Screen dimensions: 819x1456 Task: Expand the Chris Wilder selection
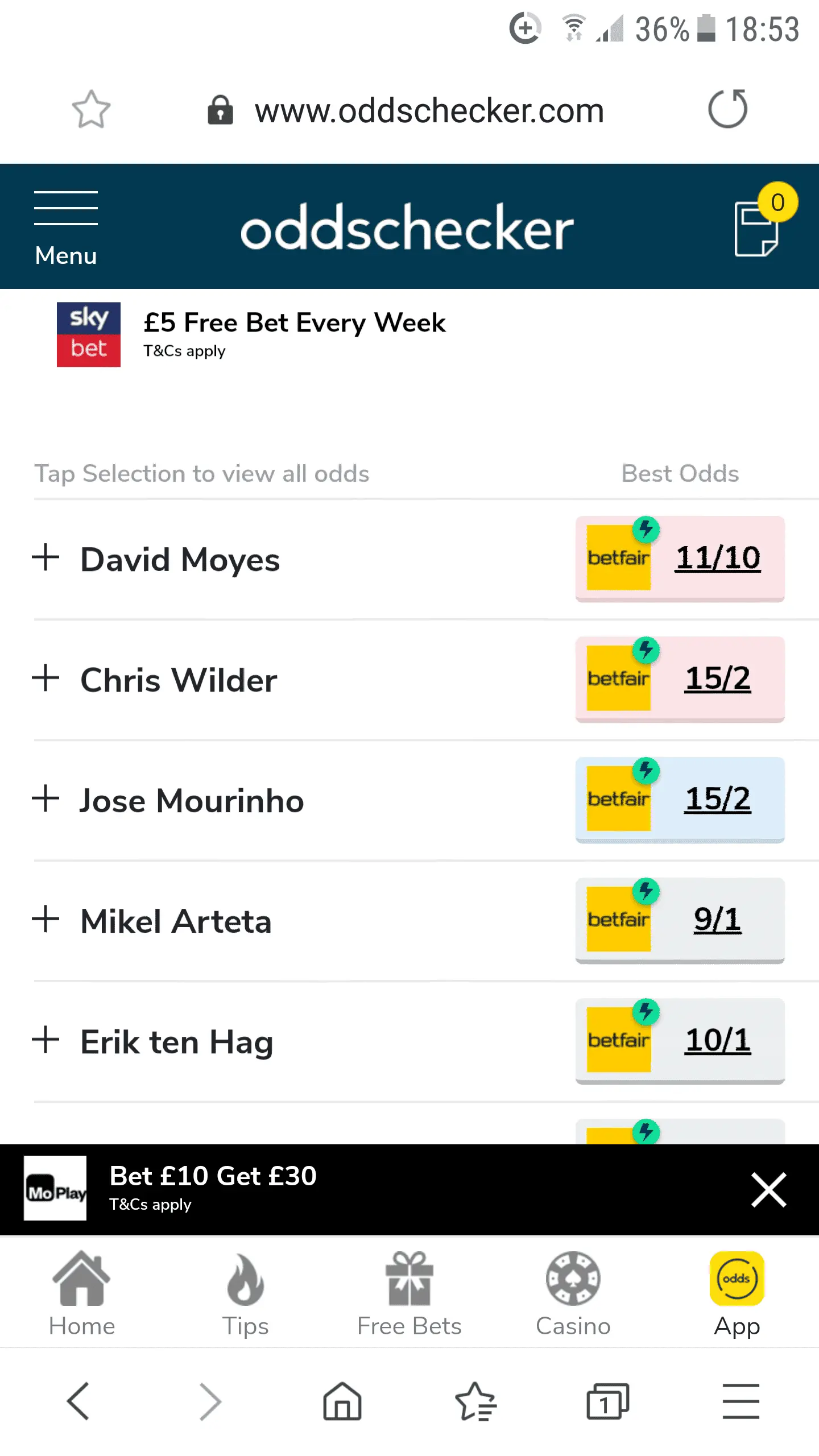tap(179, 680)
